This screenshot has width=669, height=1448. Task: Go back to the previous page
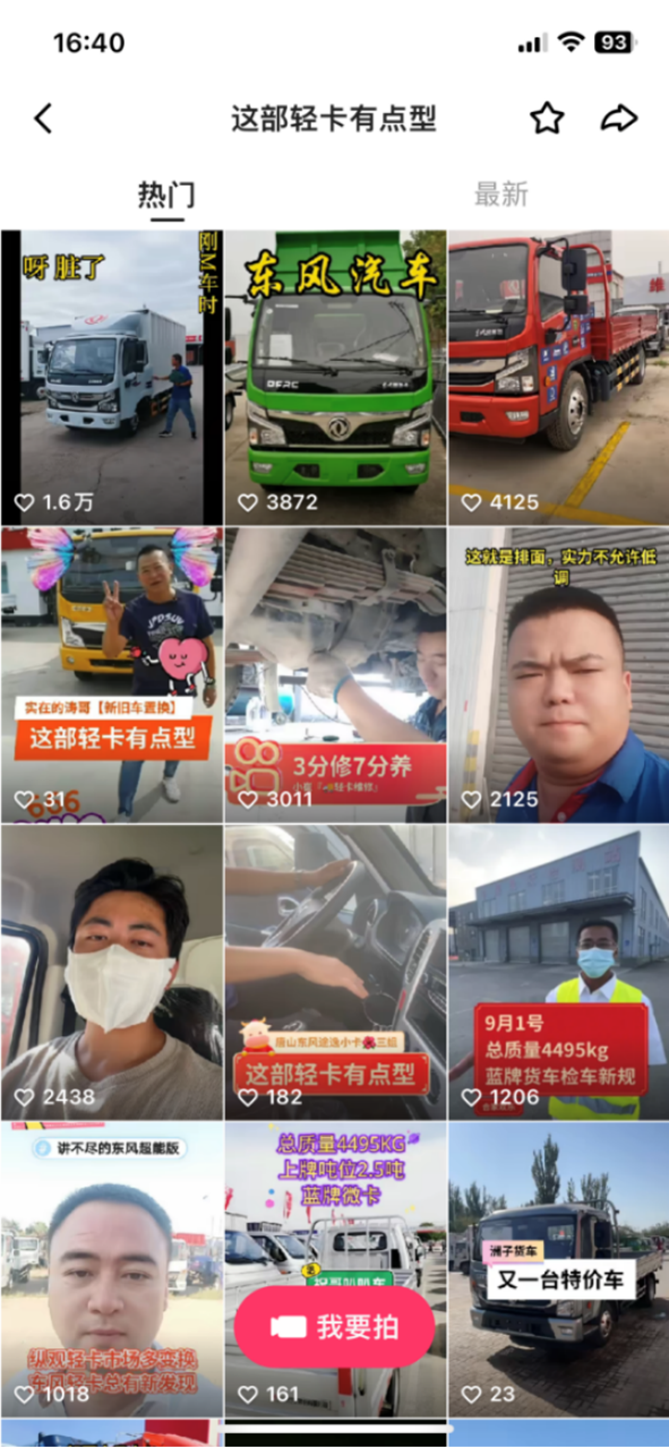click(43, 119)
